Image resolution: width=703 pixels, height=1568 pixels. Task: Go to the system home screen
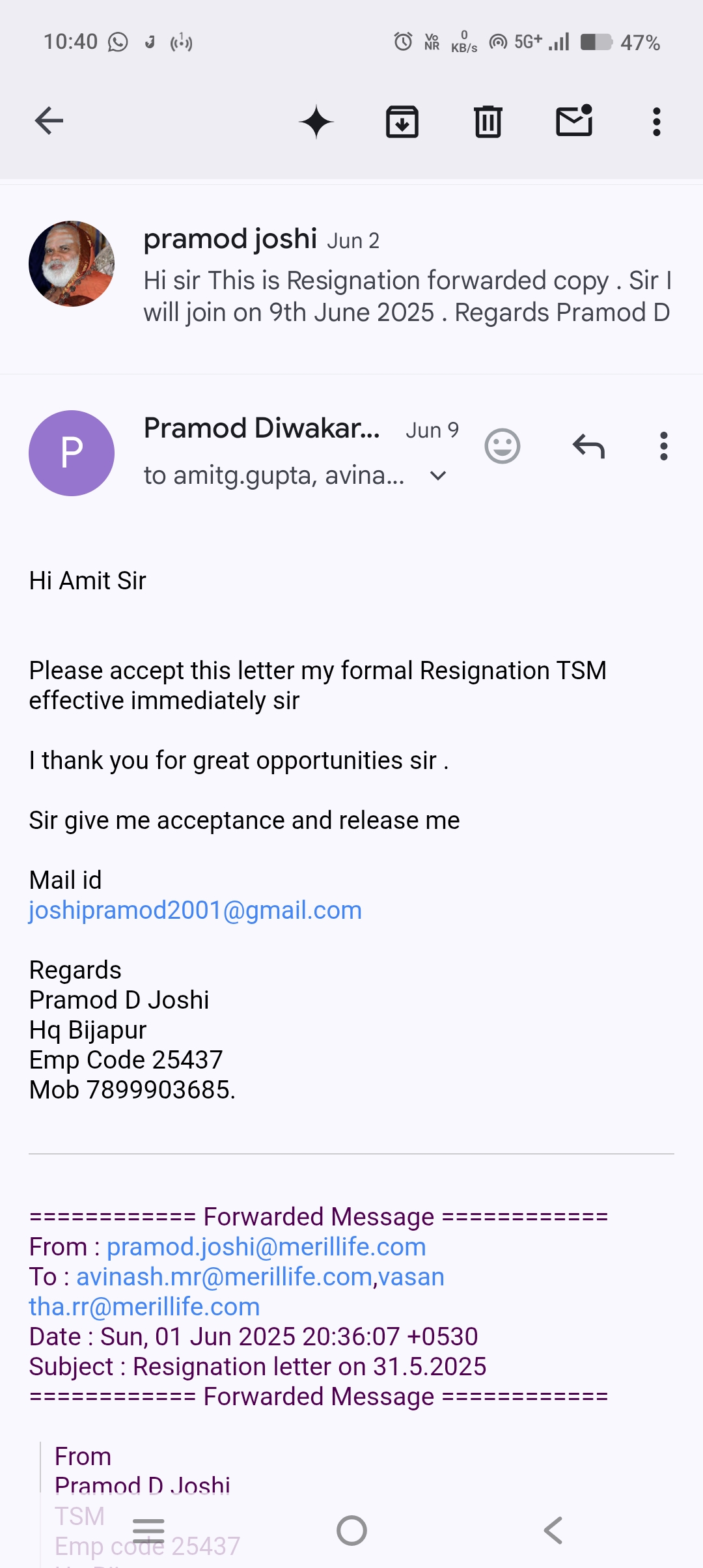point(351,1530)
